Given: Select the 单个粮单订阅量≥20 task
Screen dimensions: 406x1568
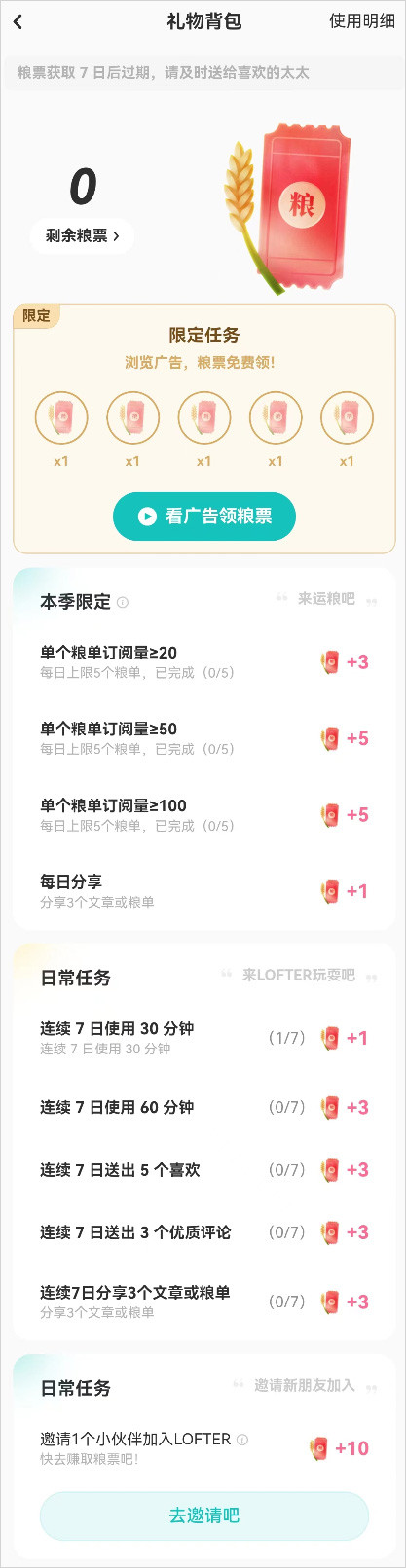Looking at the screenshot, I should point(203,661).
